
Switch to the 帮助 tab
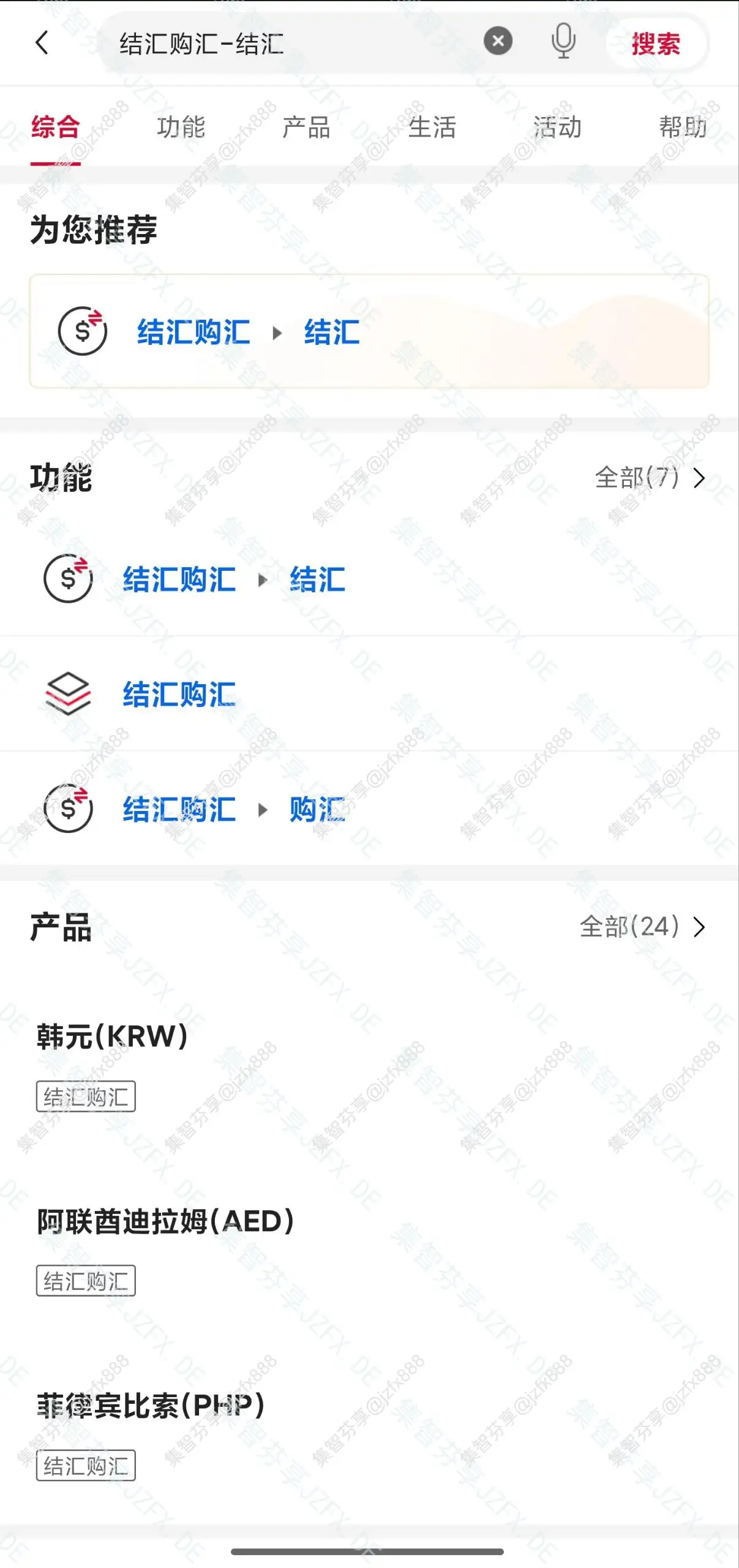click(683, 127)
